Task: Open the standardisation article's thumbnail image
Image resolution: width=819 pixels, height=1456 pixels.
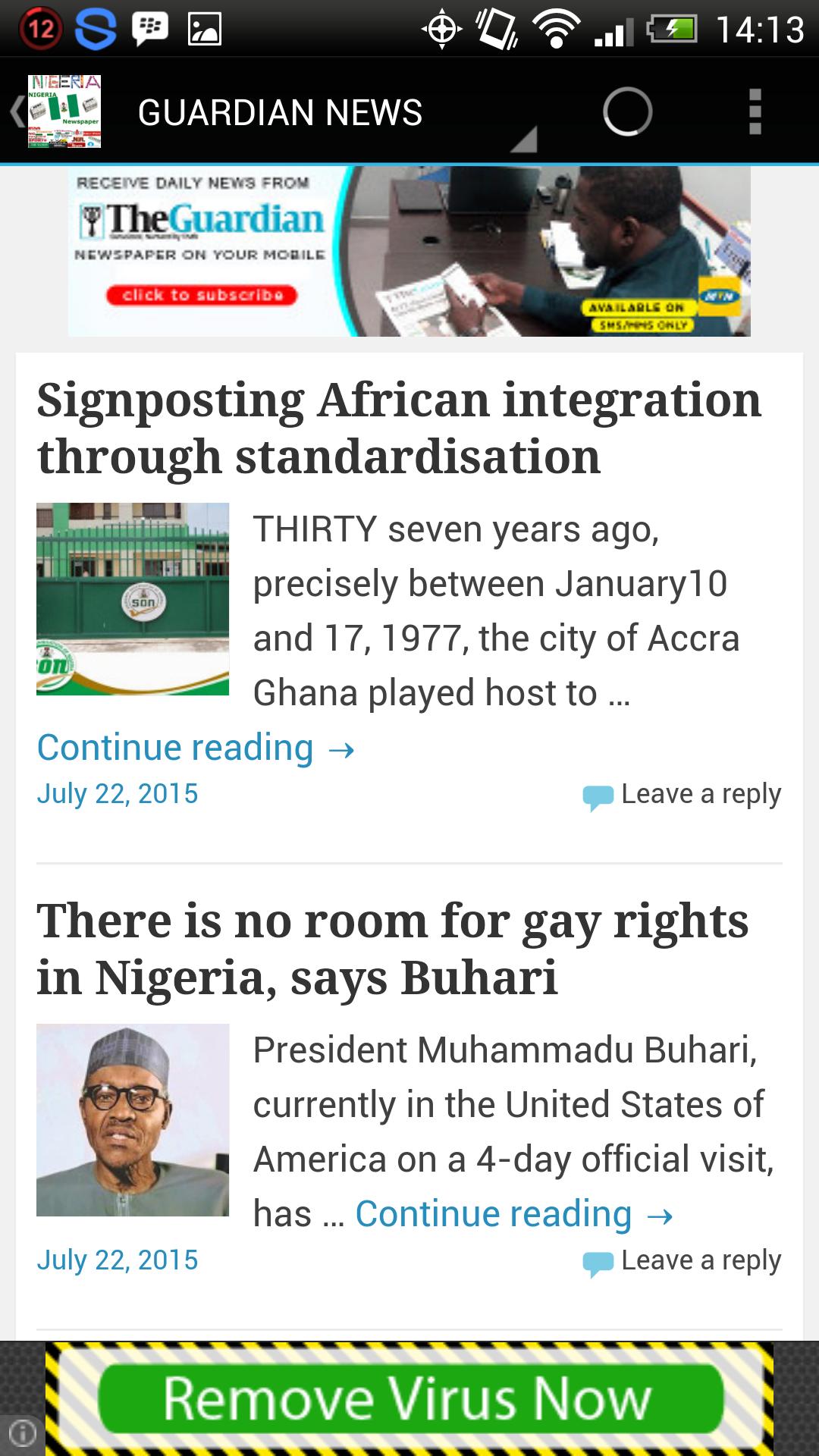Action: (x=133, y=599)
